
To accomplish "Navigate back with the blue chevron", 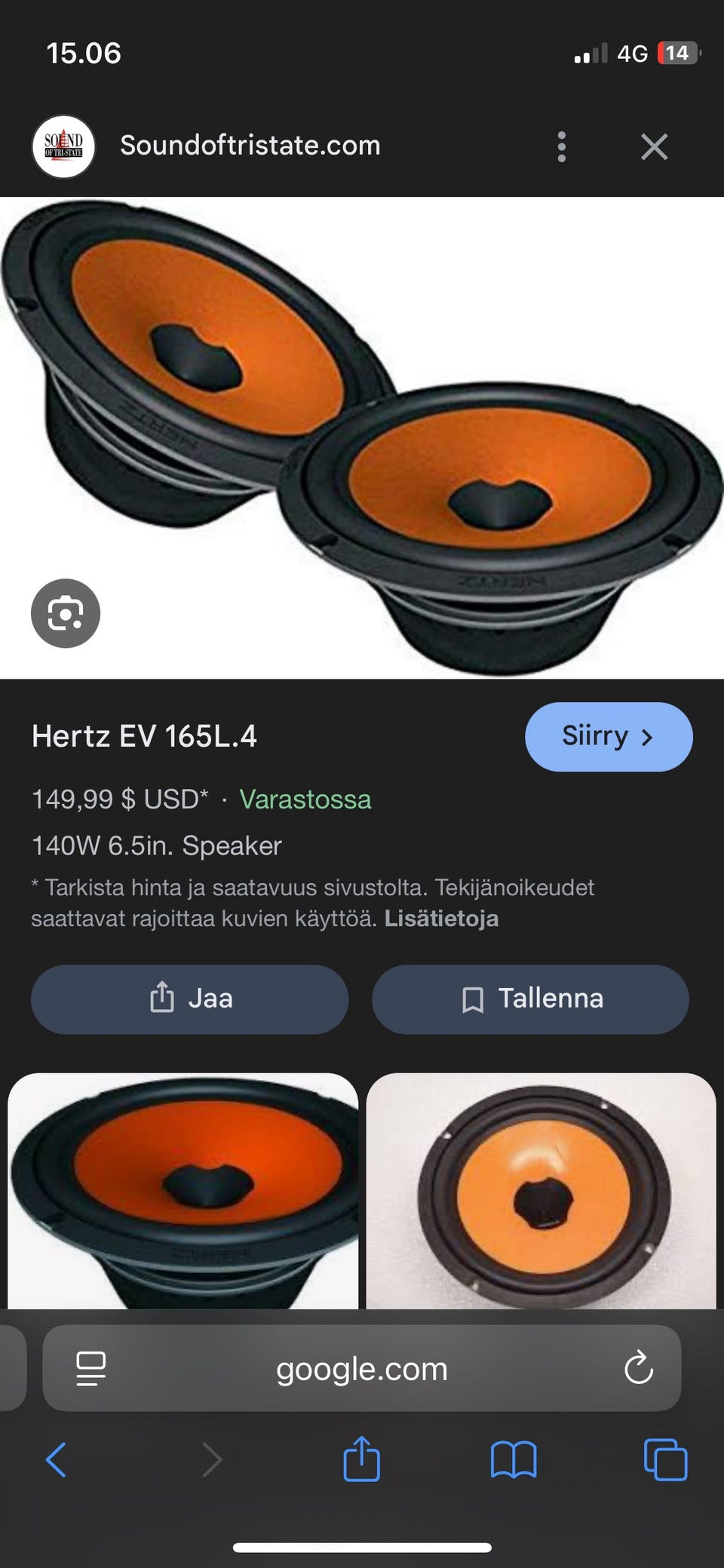I will (x=56, y=1461).
